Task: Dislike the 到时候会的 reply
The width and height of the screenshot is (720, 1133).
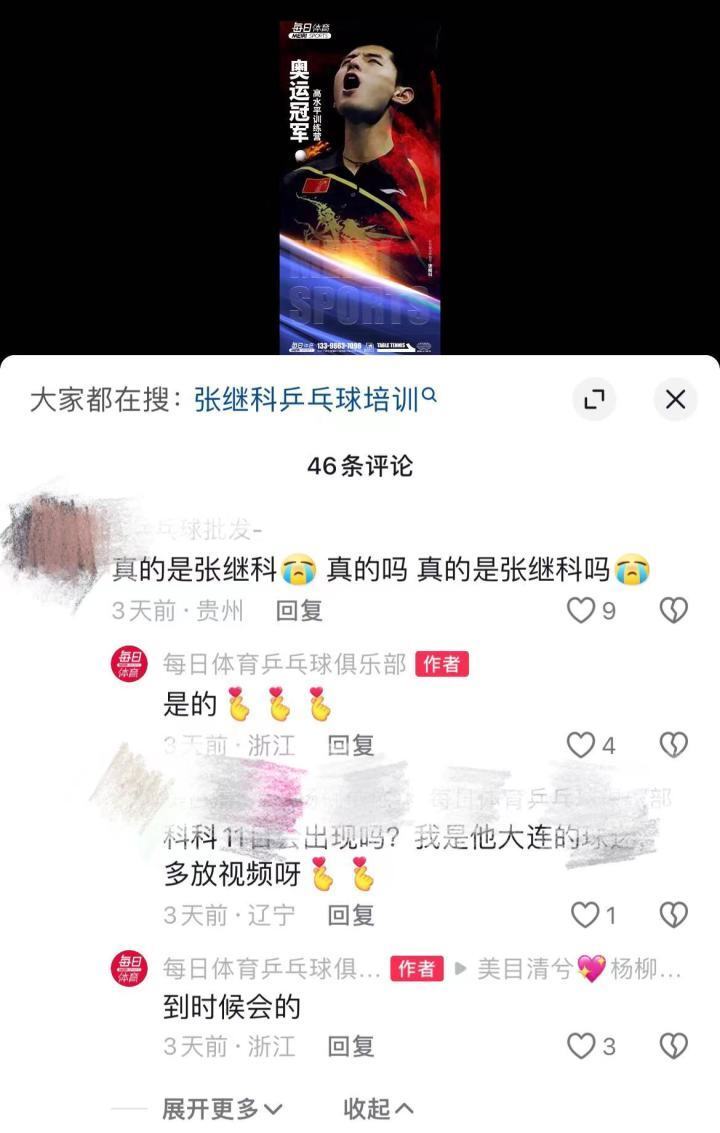Action: click(x=674, y=1046)
